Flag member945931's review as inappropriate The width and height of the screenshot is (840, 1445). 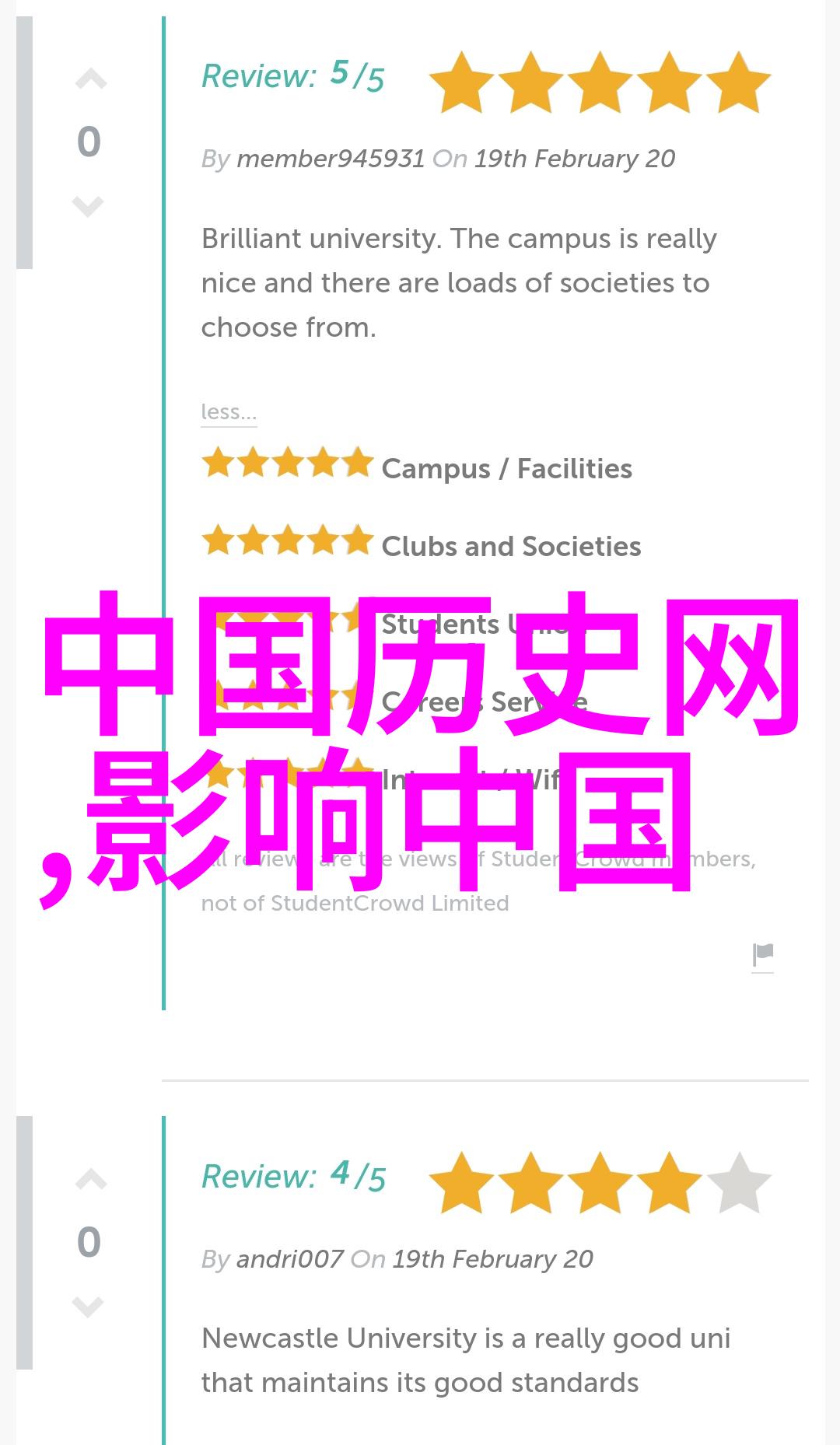[x=762, y=954]
